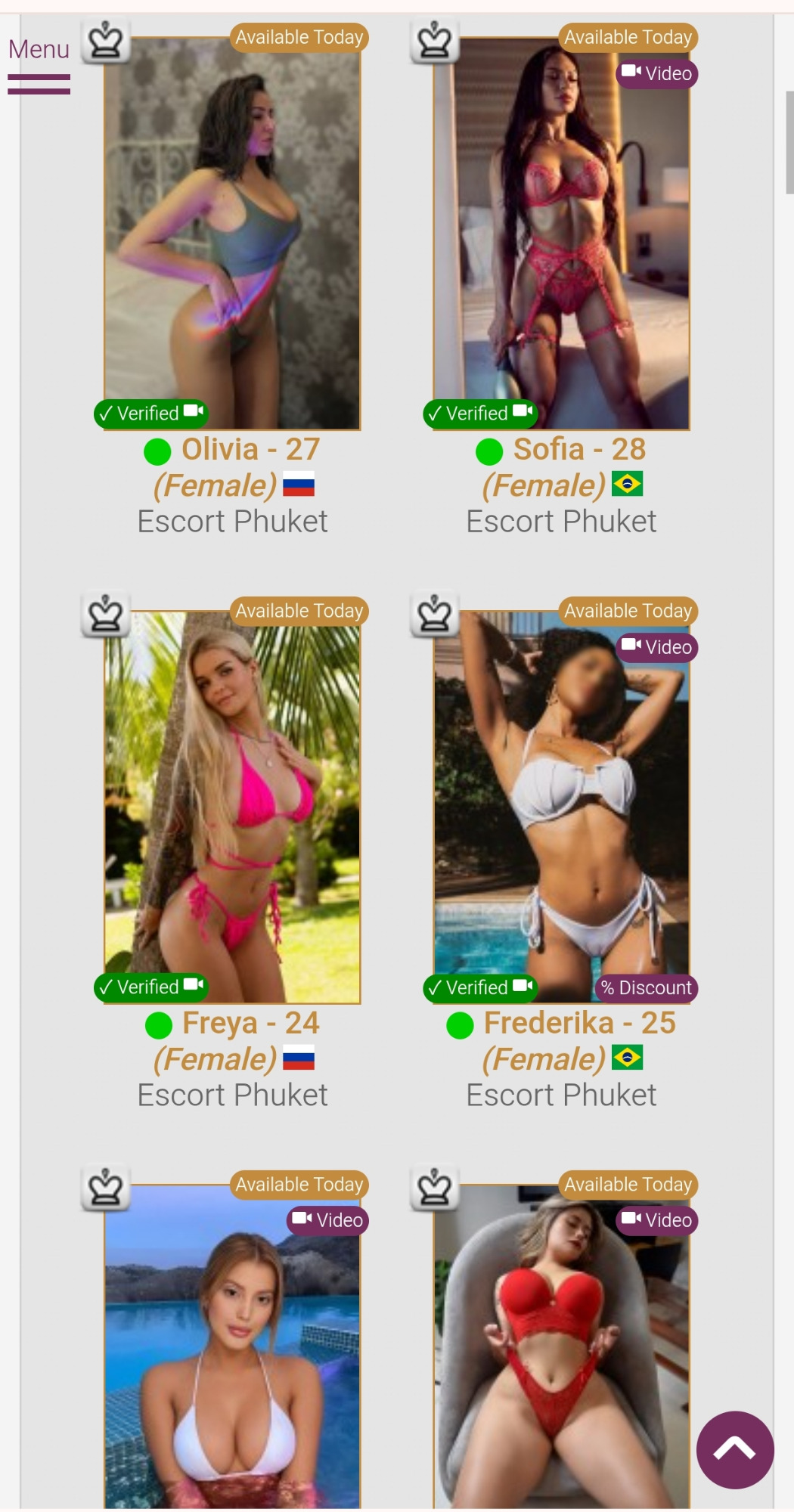Screen dimensions: 794x1512
Task: Jump back to top of page
Action: [734, 1449]
